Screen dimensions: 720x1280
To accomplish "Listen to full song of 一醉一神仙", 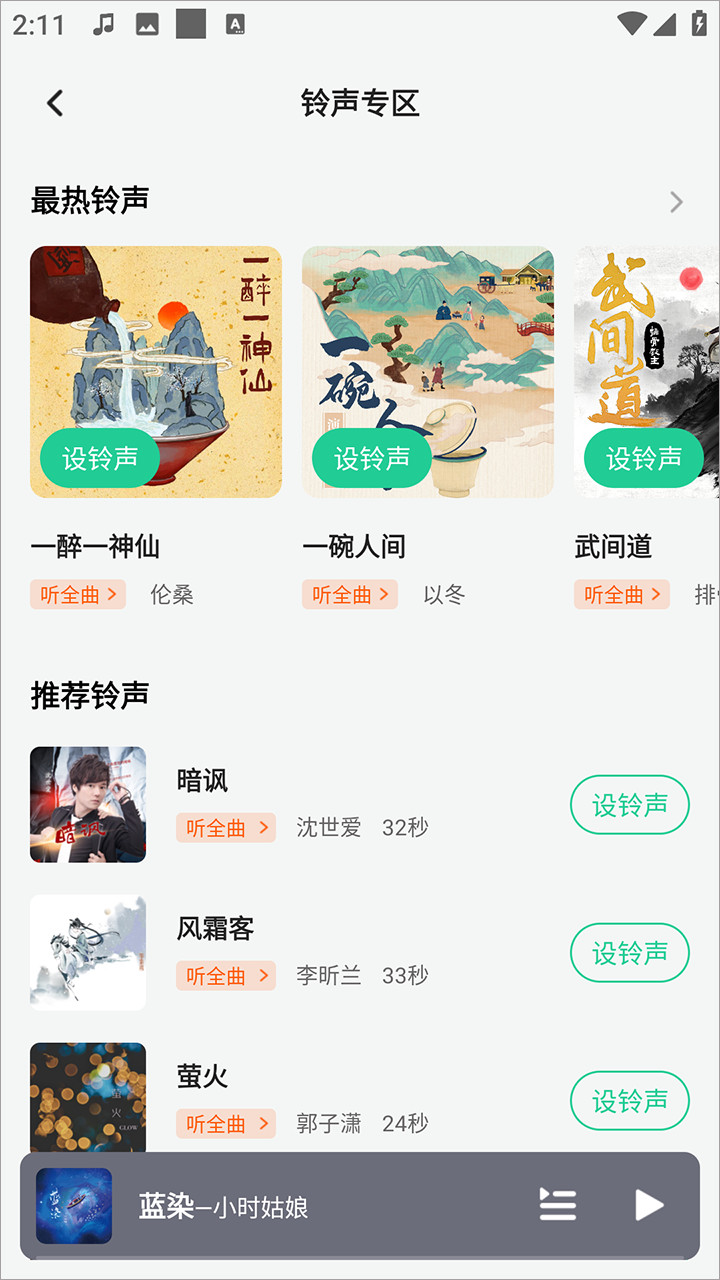I will [x=78, y=594].
